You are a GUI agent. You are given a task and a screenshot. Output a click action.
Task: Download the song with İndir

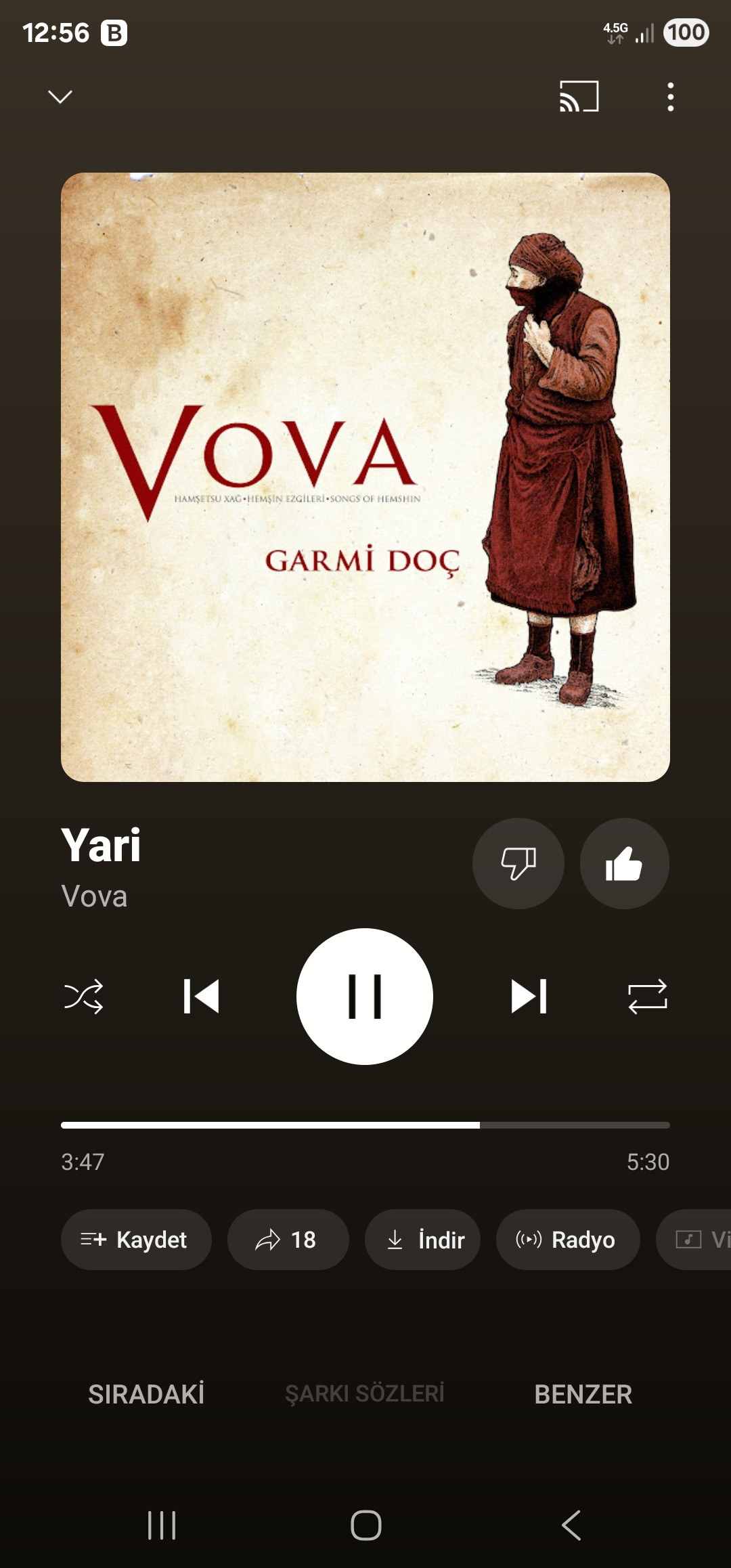pos(423,1240)
